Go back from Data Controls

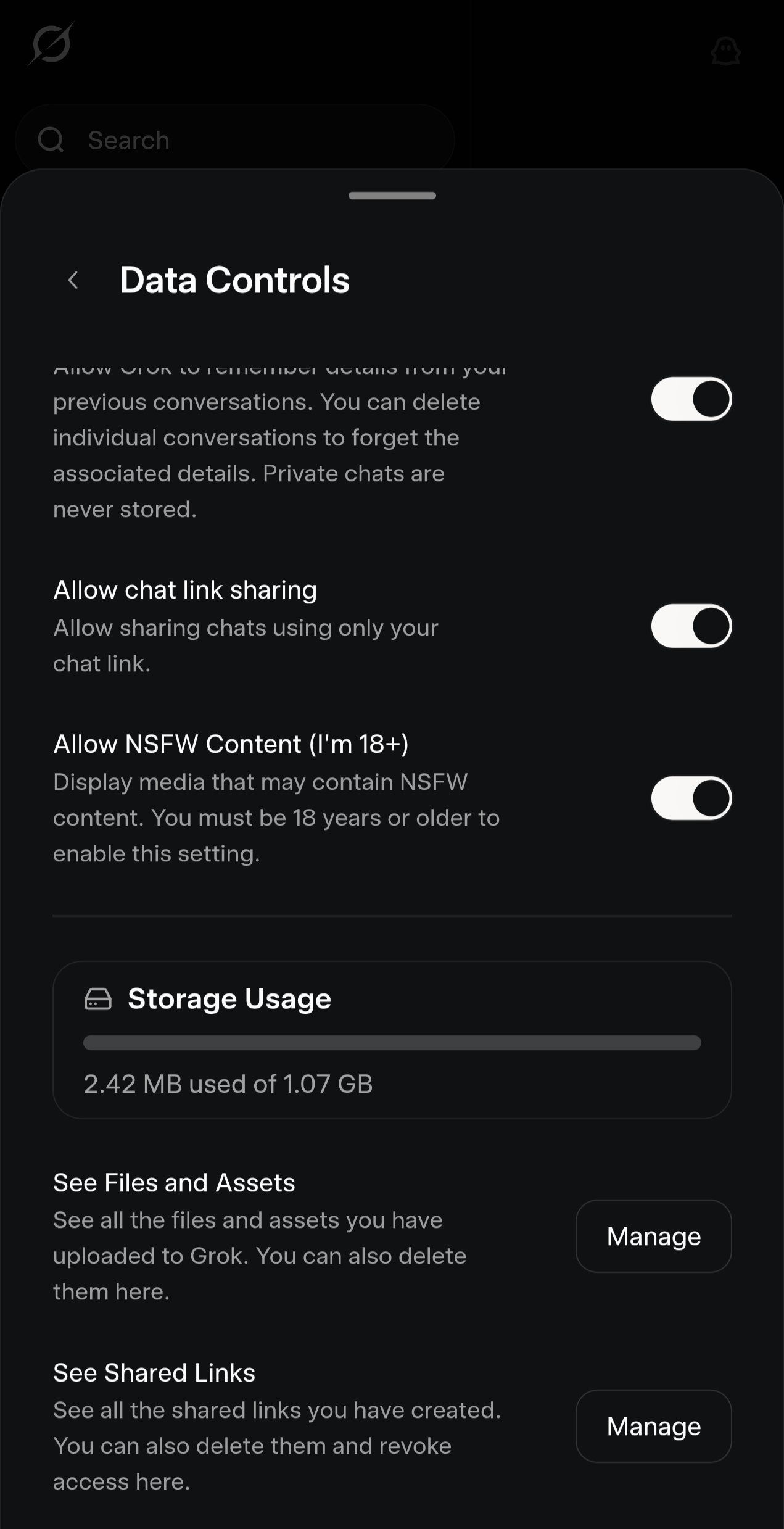click(x=73, y=280)
